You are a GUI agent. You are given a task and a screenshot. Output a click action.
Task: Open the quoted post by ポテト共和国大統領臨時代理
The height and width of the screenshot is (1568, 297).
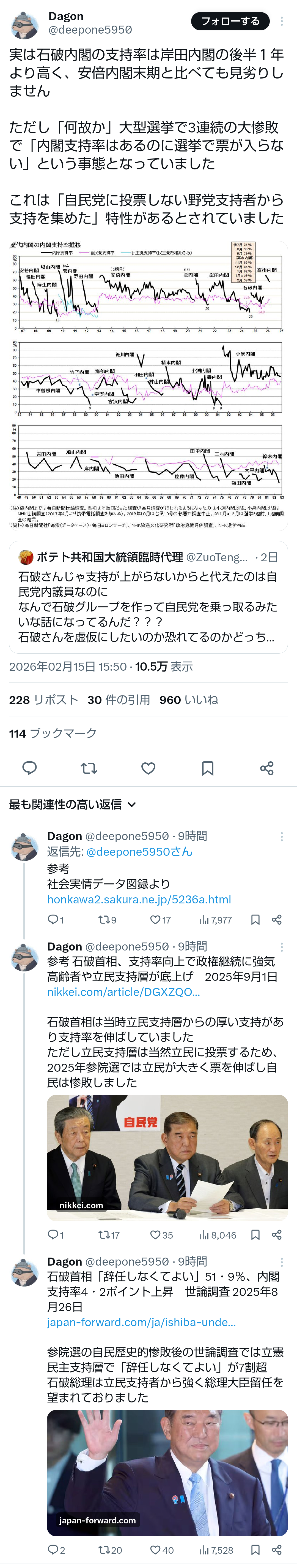(x=148, y=597)
